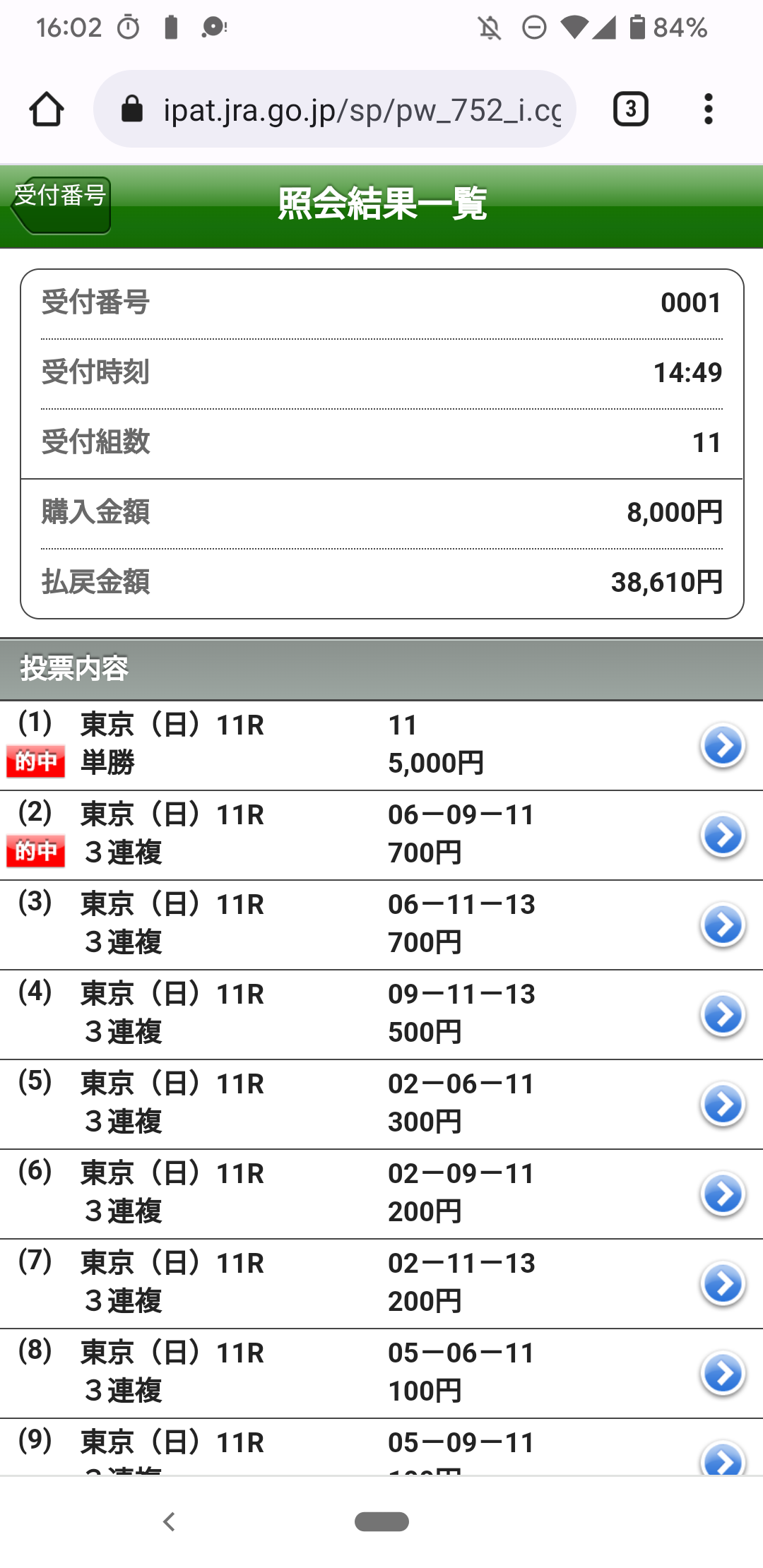Show bet (7) 02-11-13 details
763x1568 pixels.
click(x=722, y=1283)
